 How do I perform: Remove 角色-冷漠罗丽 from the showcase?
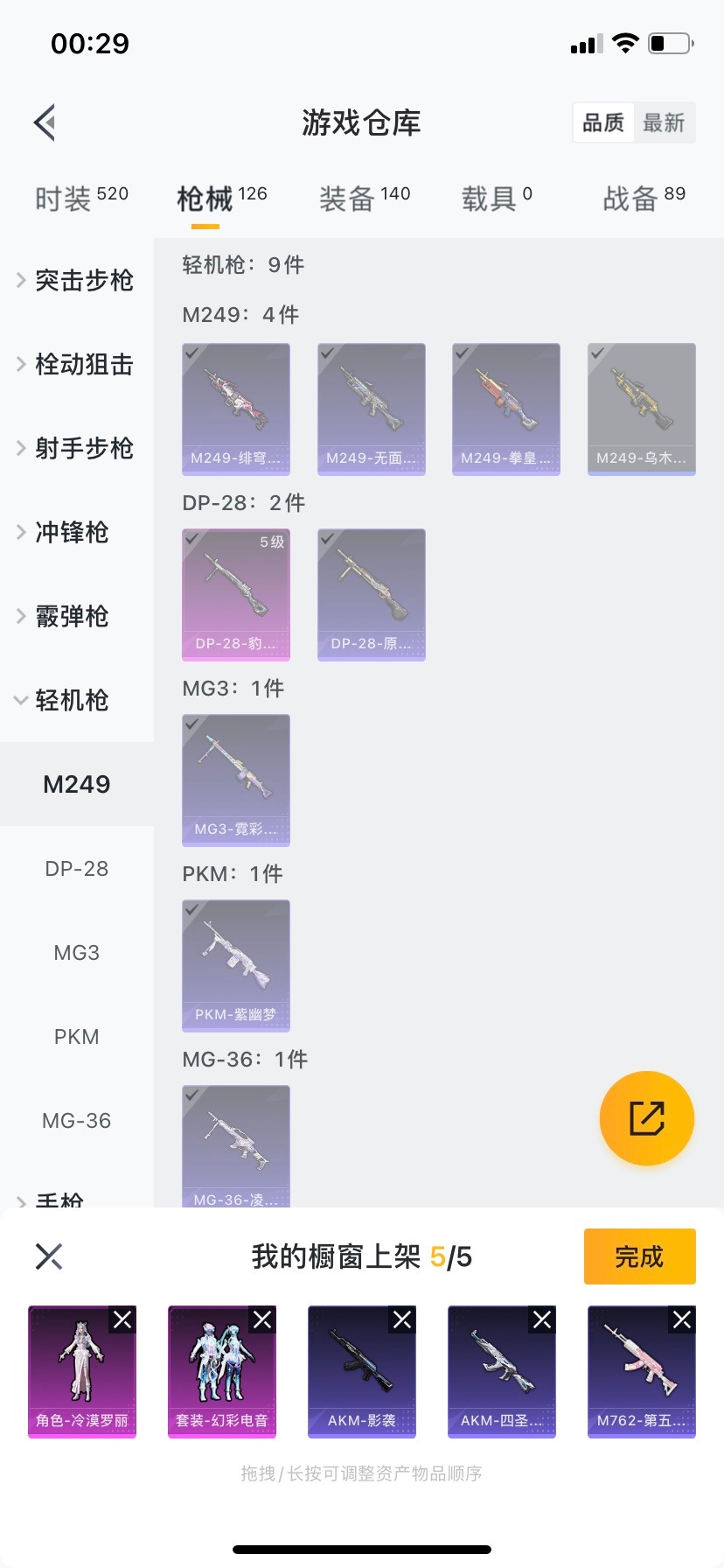click(122, 1319)
